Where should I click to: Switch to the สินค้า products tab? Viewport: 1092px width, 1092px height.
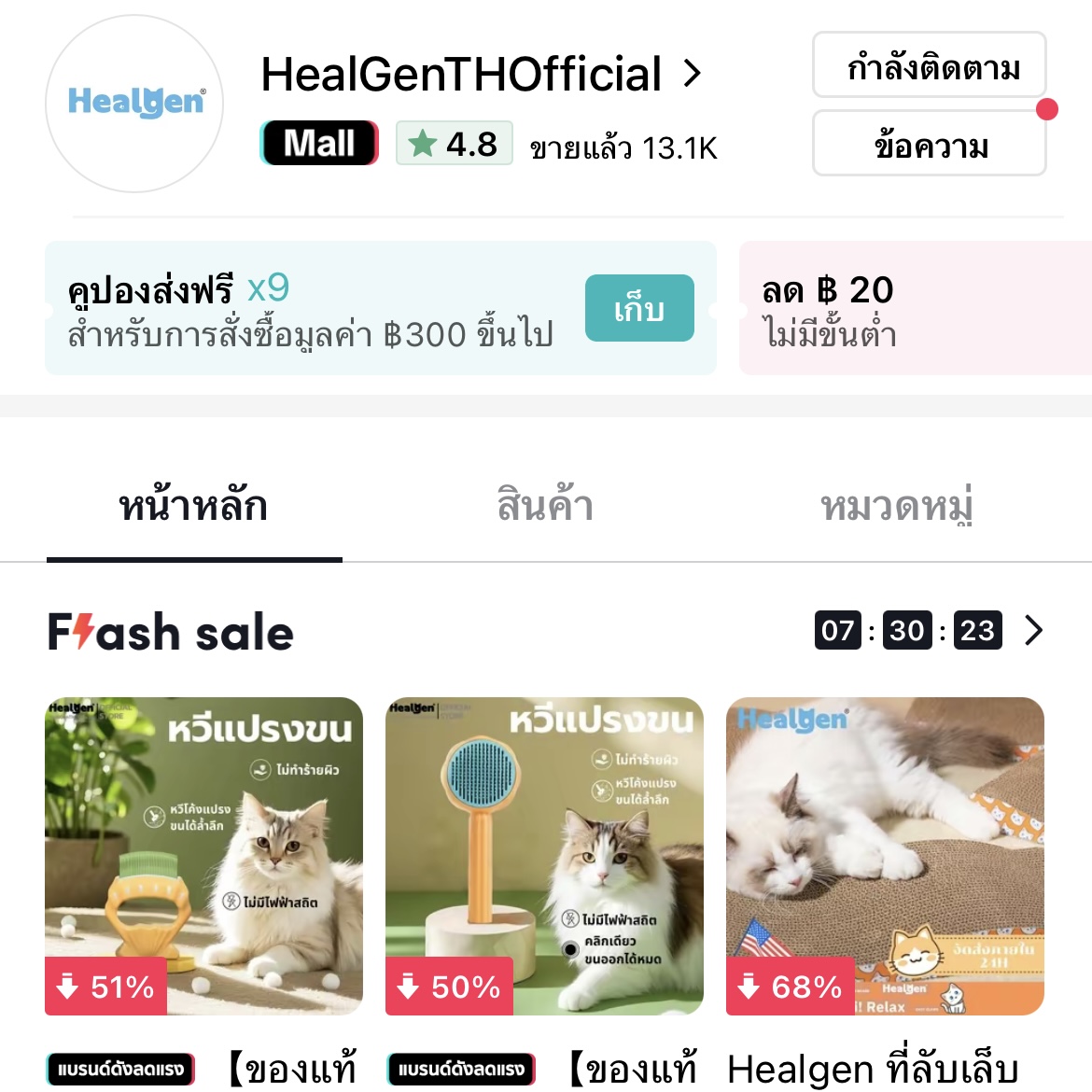point(545,506)
